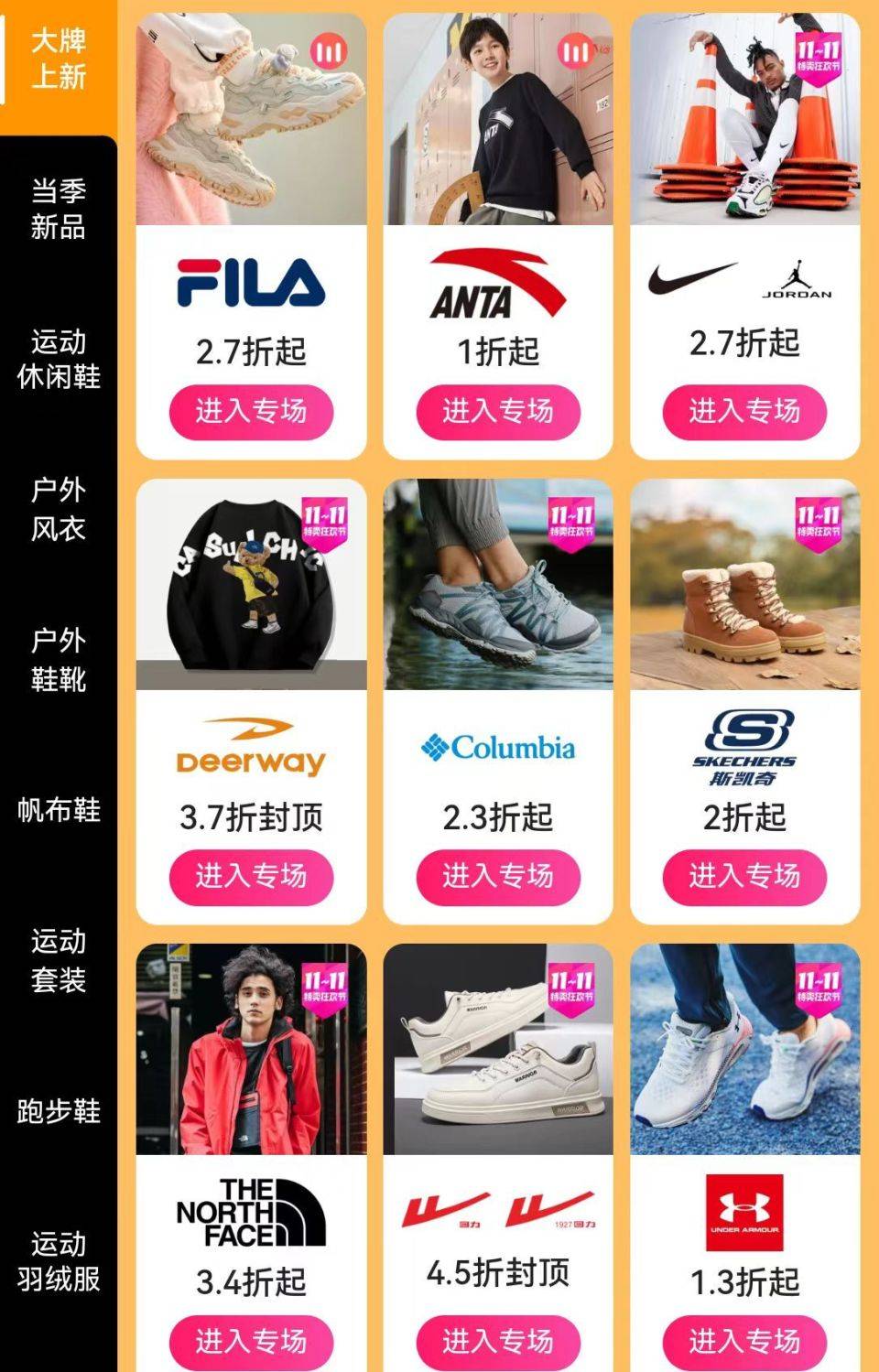879x1372 pixels.
Task: Tap 进入专场 under The North Face
Action: pos(251,1342)
